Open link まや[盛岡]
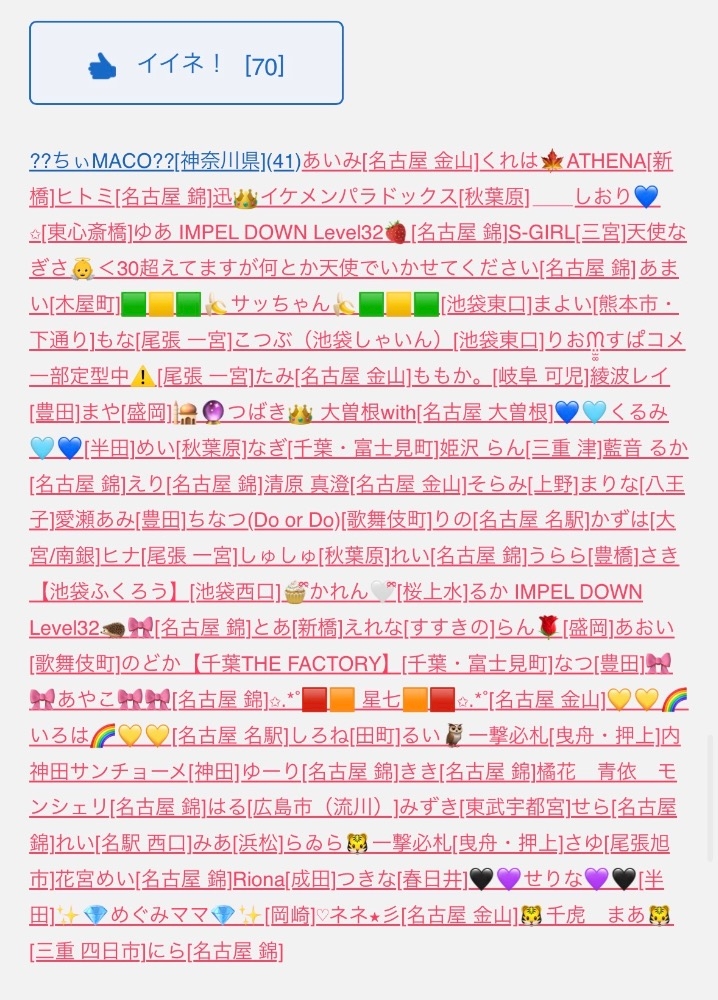 point(126,412)
